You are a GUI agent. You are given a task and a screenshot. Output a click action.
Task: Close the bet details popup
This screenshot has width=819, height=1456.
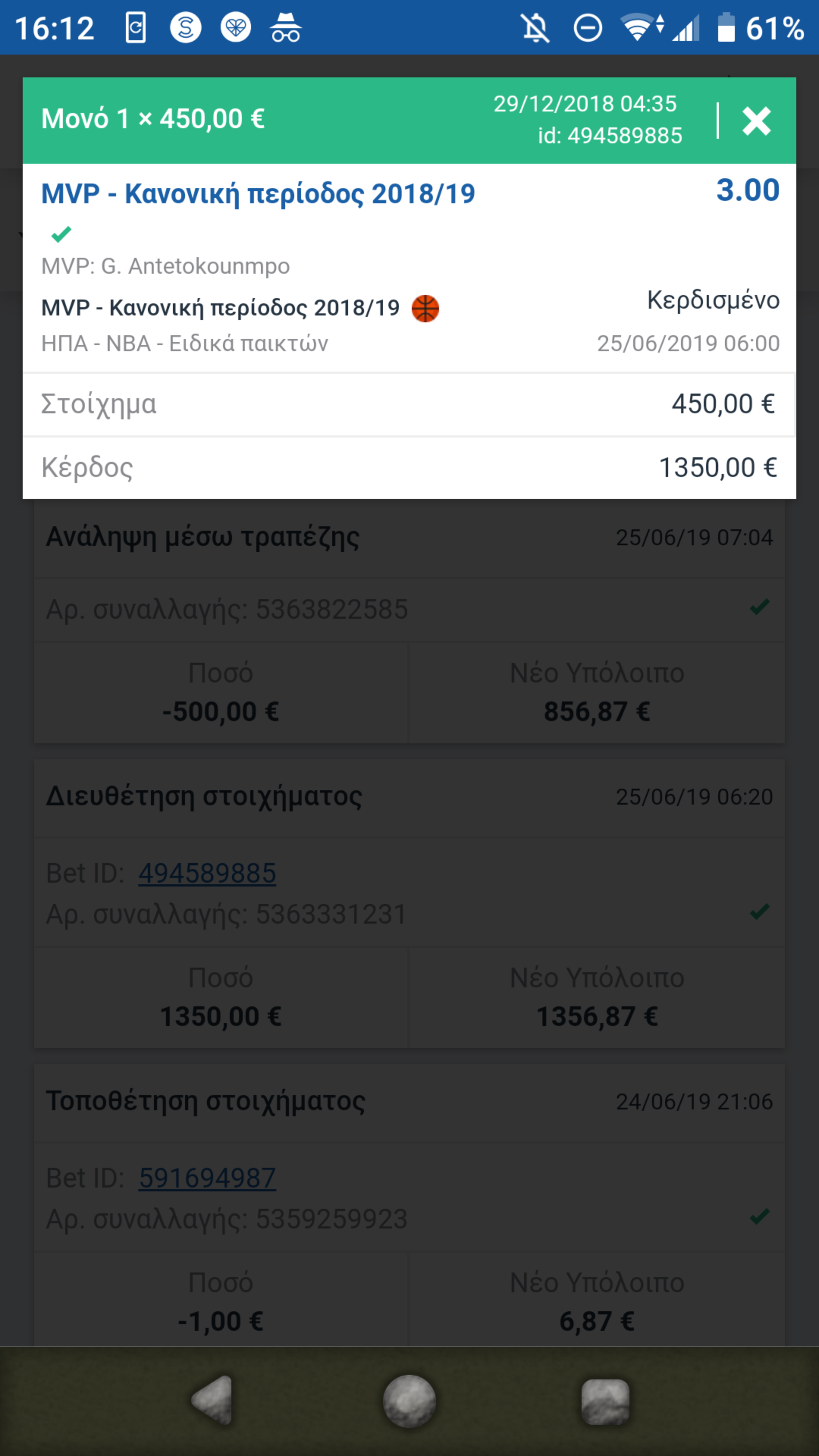[x=756, y=121]
